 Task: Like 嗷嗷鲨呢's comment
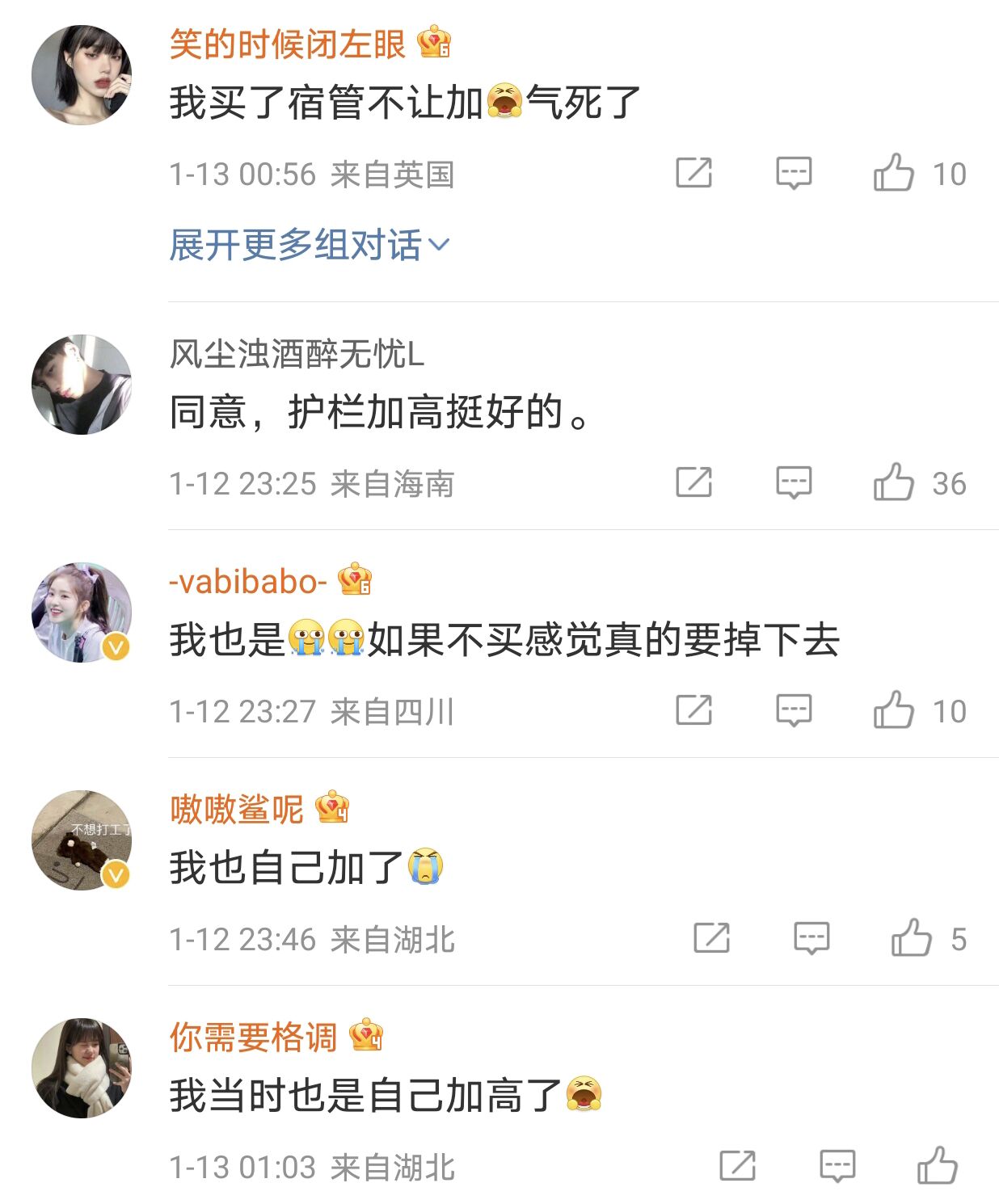click(x=911, y=938)
